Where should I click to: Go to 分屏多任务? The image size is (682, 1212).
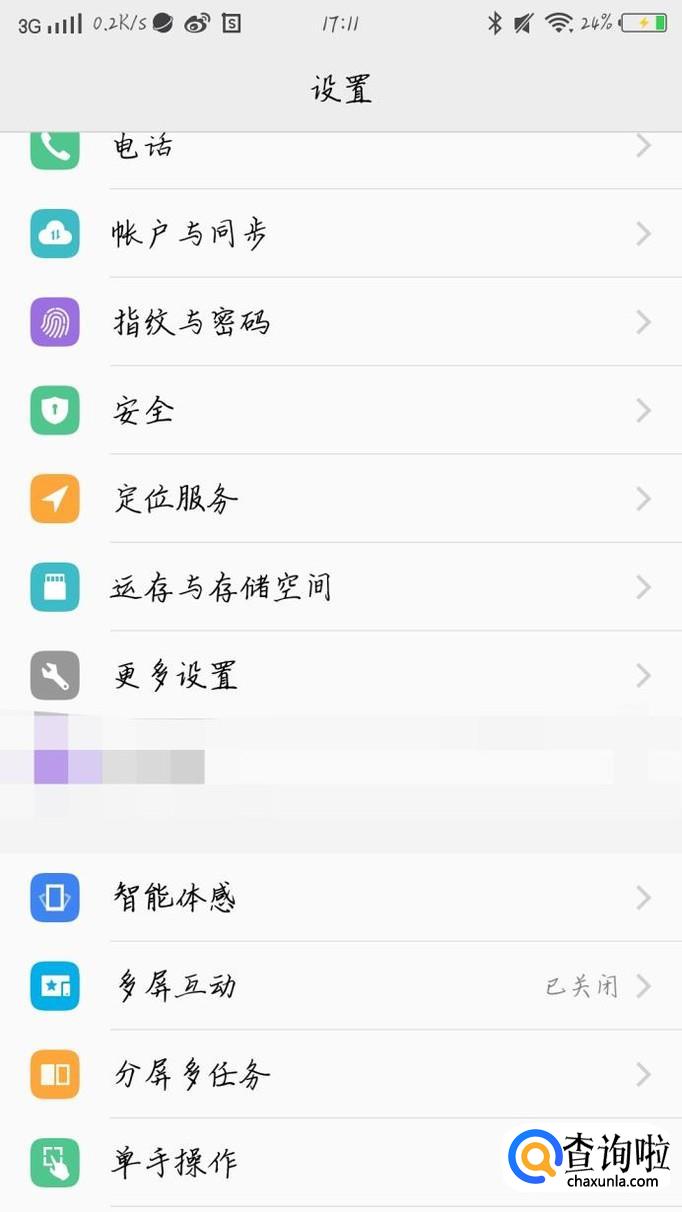[x=340, y=1075]
